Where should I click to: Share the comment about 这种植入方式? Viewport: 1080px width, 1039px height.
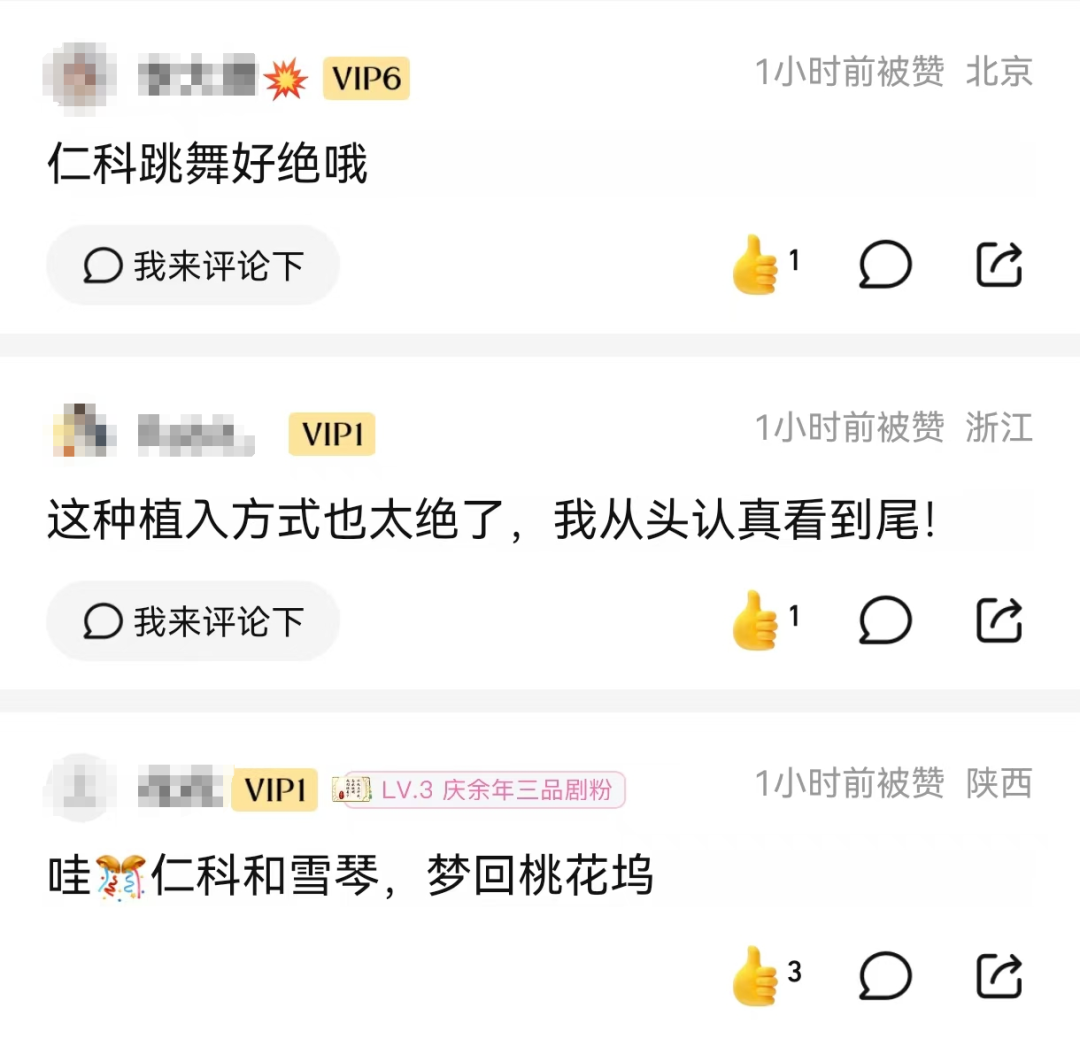coord(999,621)
